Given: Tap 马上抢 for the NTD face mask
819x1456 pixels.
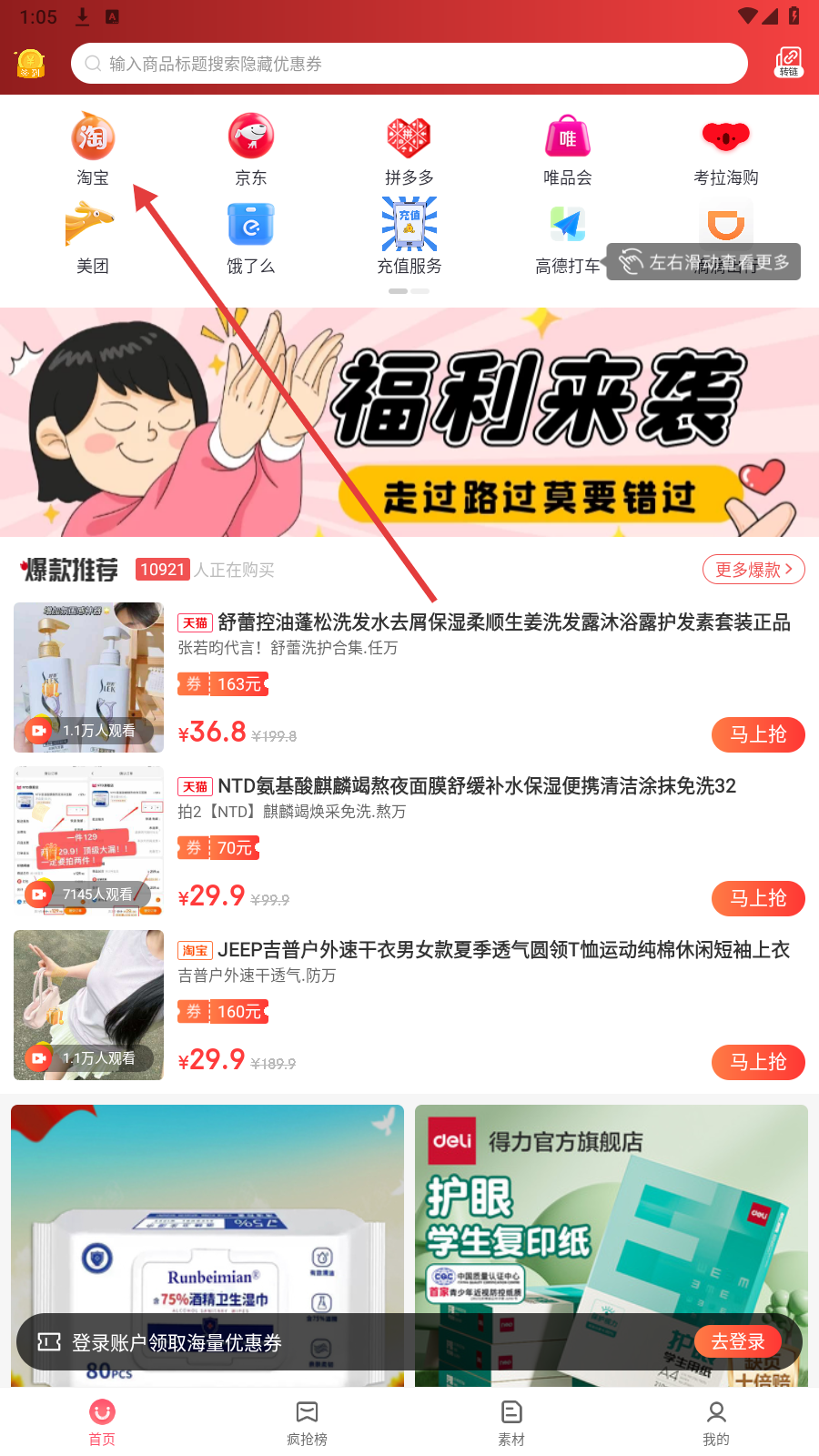Looking at the screenshot, I should (x=758, y=898).
